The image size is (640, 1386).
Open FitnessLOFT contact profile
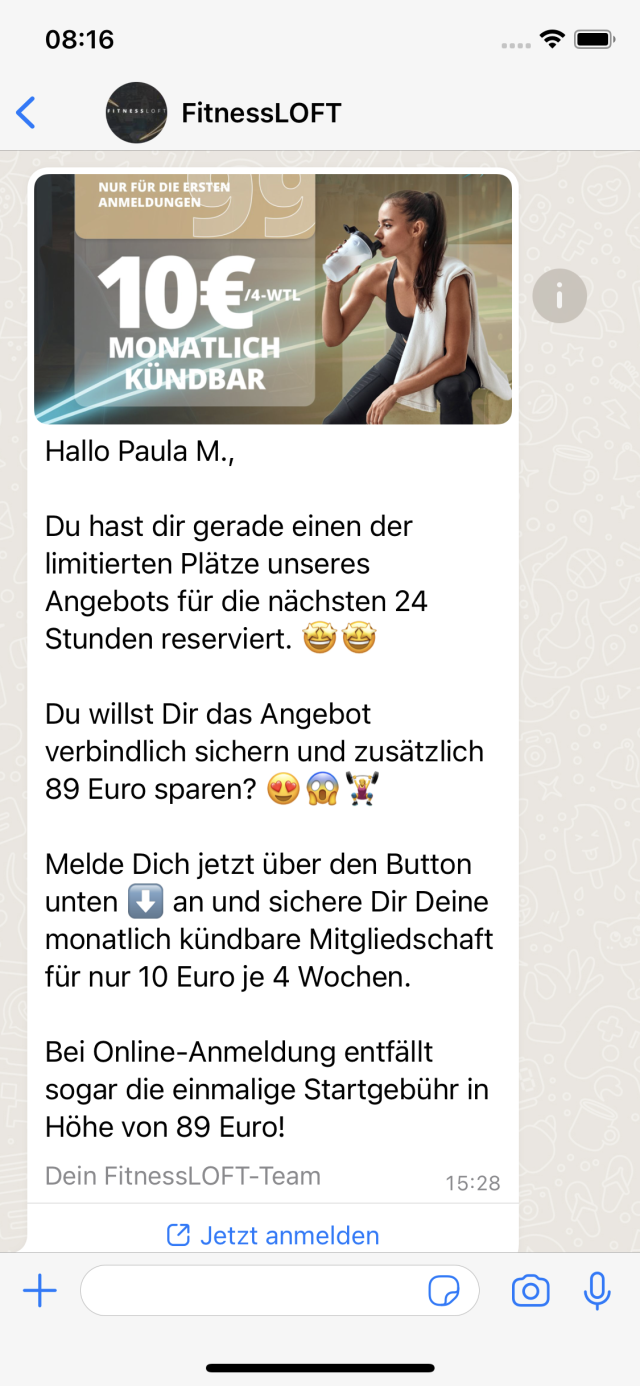click(260, 113)
